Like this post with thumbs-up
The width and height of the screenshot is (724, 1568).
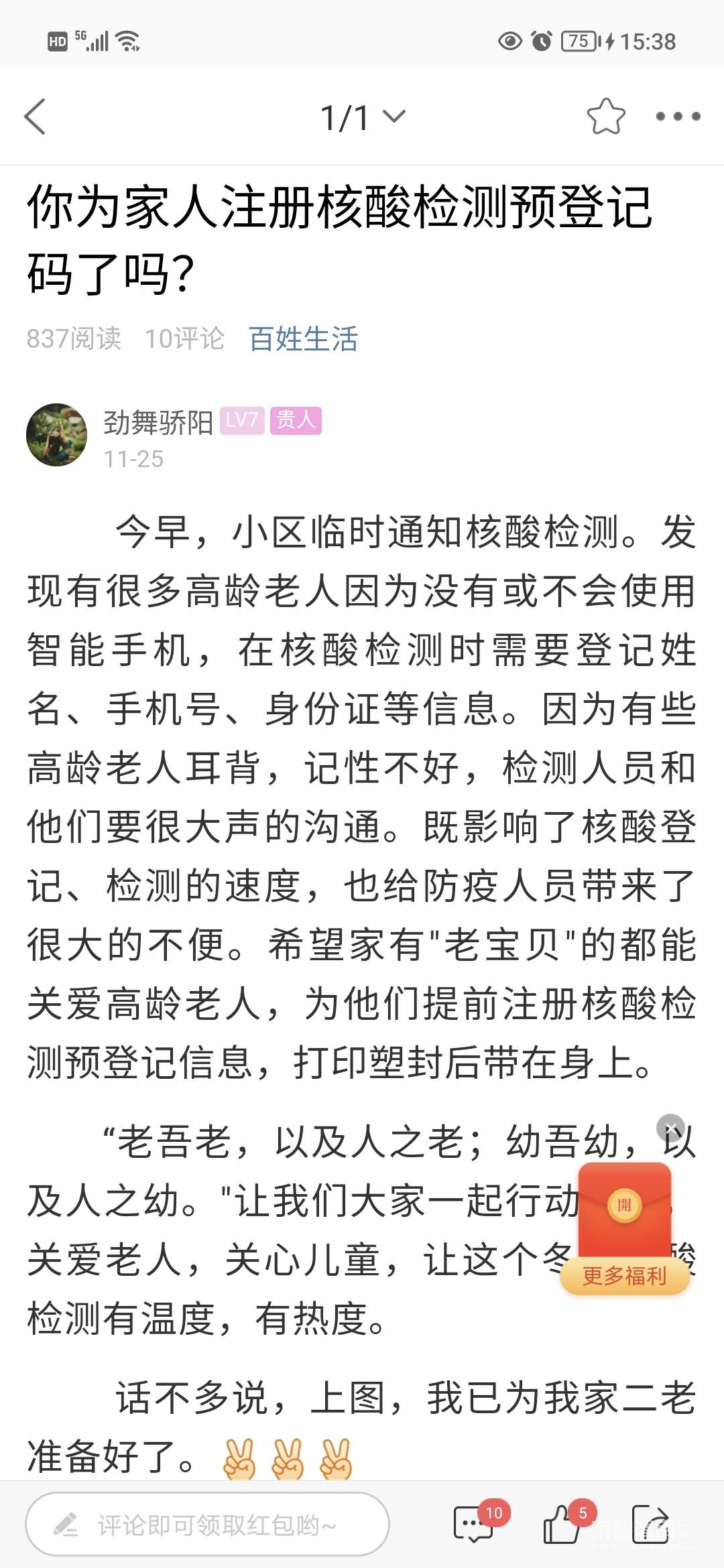[x=563, y=1524]
